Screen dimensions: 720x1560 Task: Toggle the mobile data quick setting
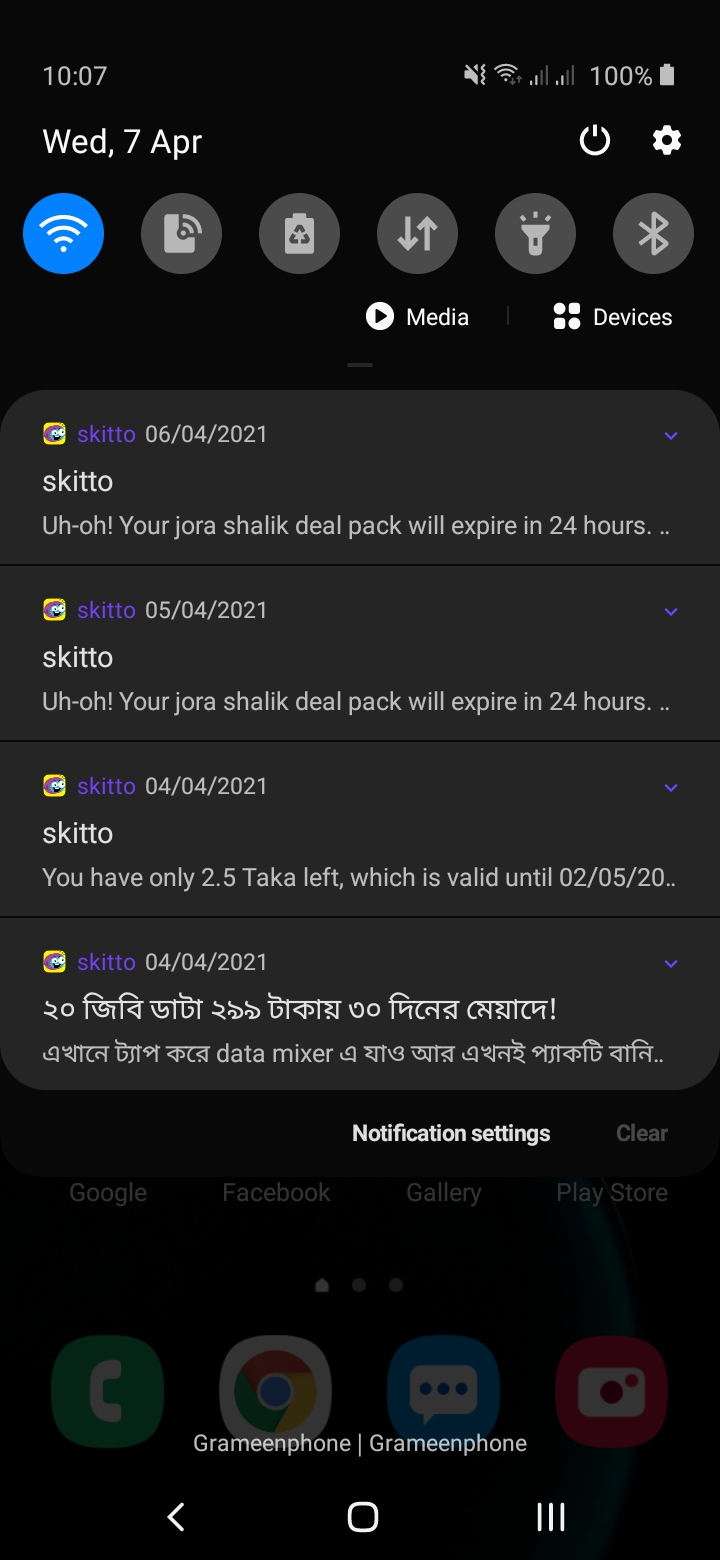[417, 234]
